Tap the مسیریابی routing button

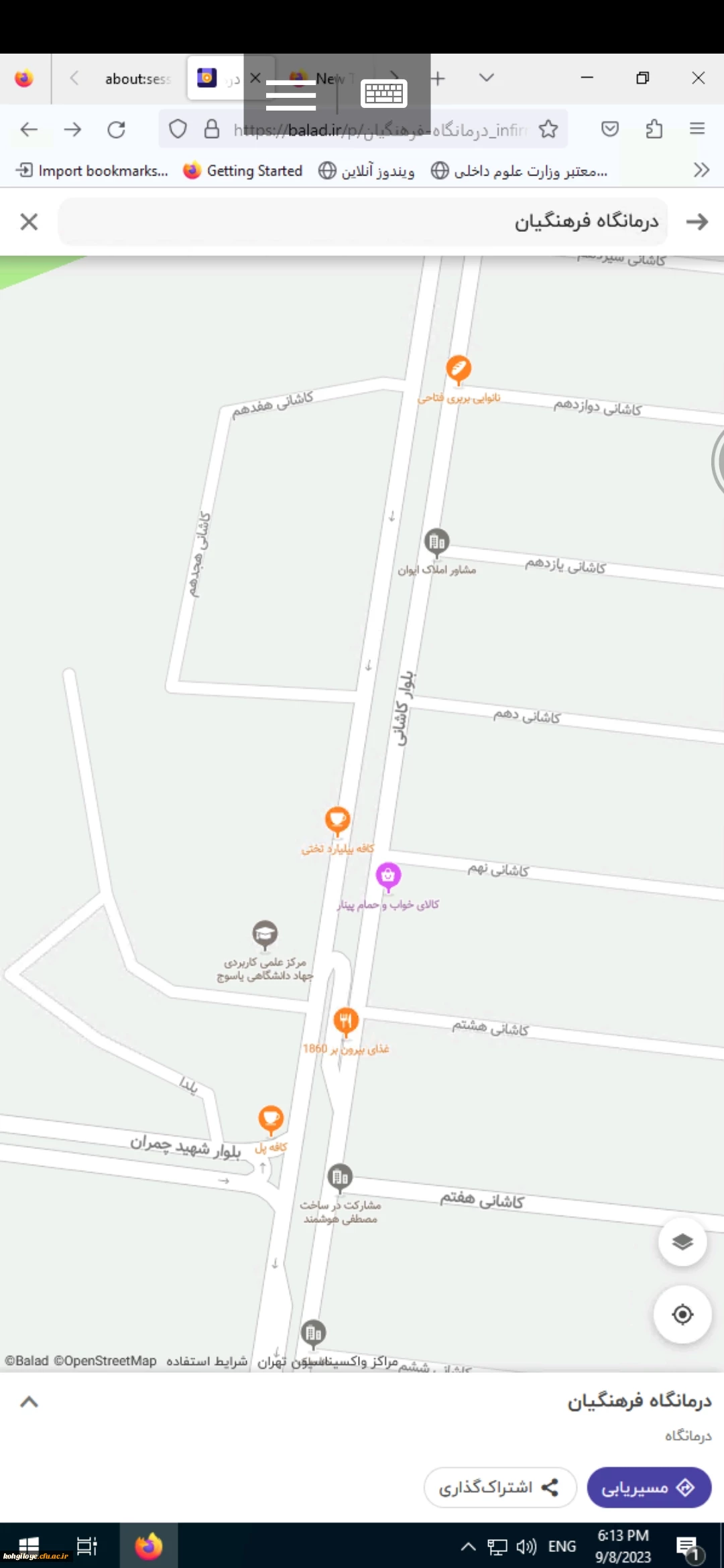648,1488
